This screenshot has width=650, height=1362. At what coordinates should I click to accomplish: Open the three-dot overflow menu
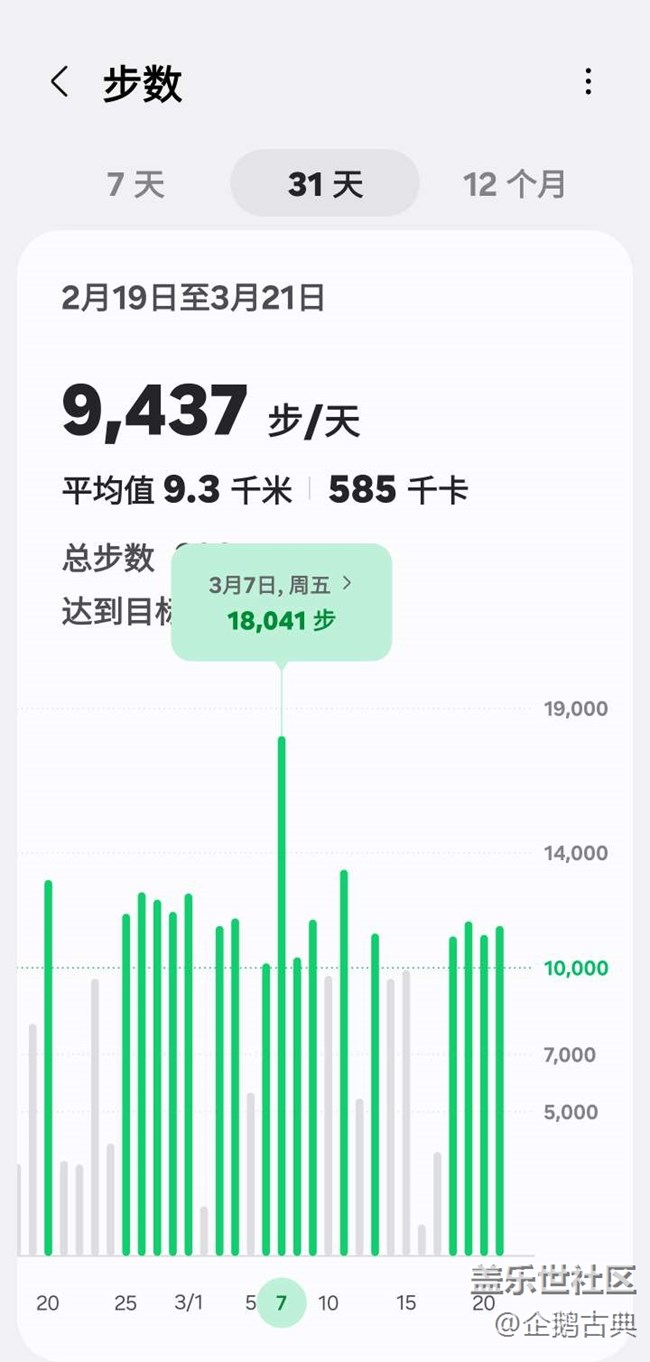[588, 82]
